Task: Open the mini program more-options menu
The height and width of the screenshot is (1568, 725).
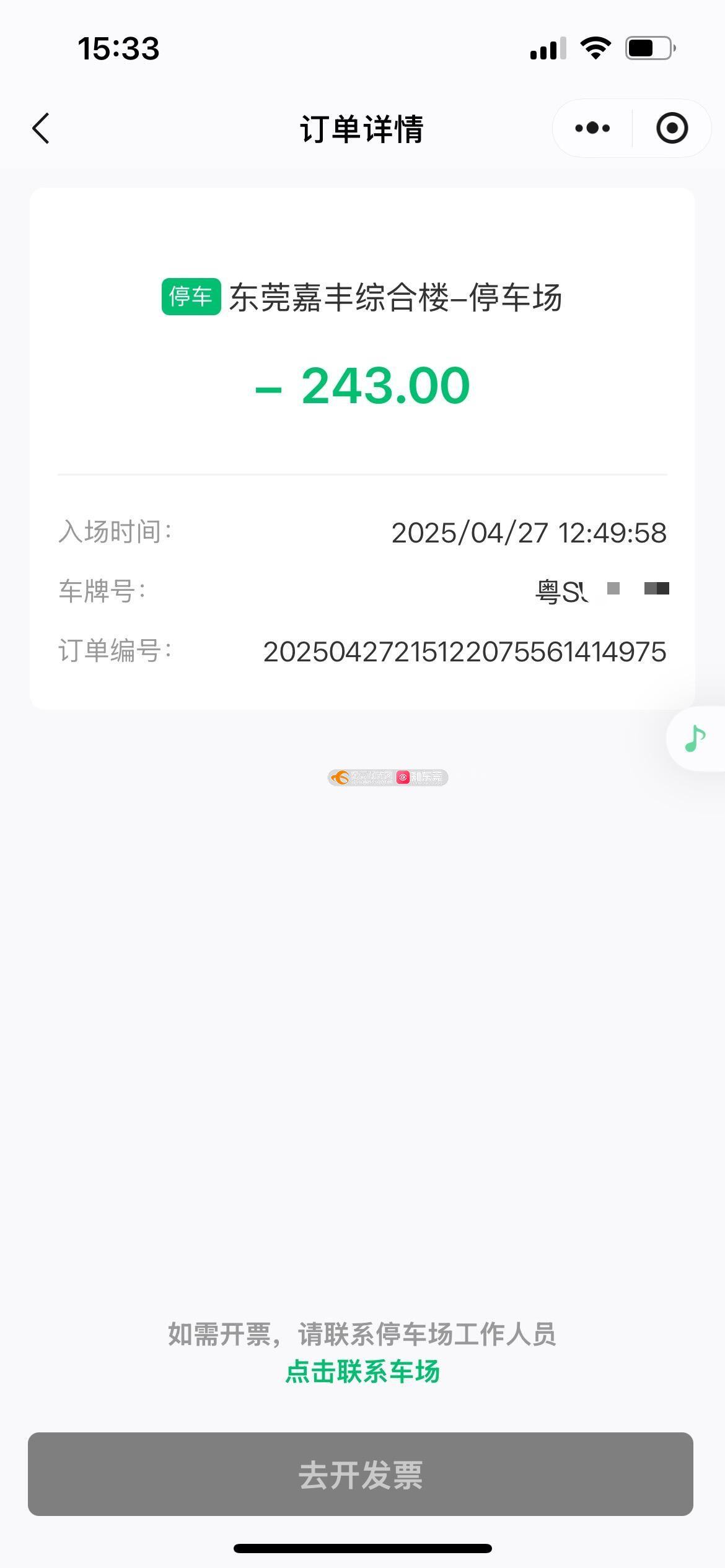Action: pos(592,128)
